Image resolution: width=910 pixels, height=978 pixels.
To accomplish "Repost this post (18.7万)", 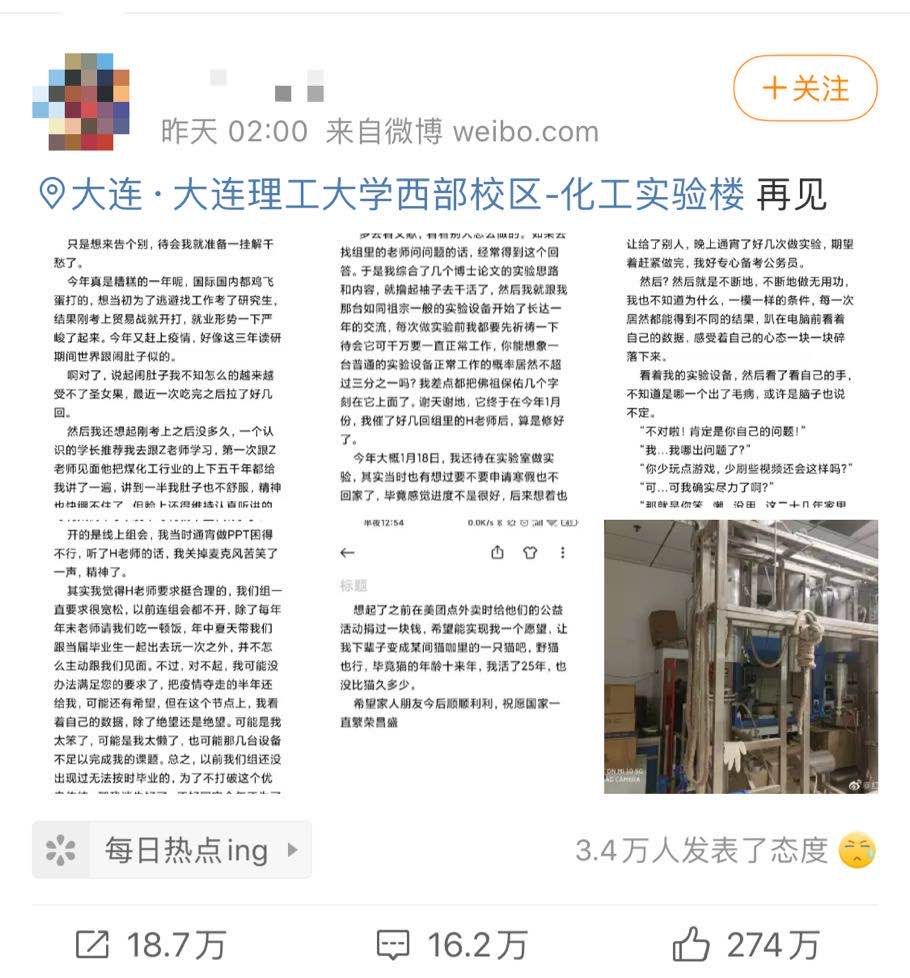I will (150, 944).
